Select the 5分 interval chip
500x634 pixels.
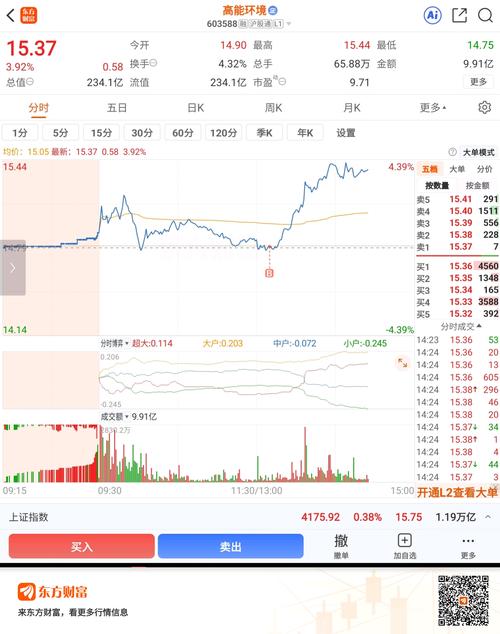(x=61, y=133)
